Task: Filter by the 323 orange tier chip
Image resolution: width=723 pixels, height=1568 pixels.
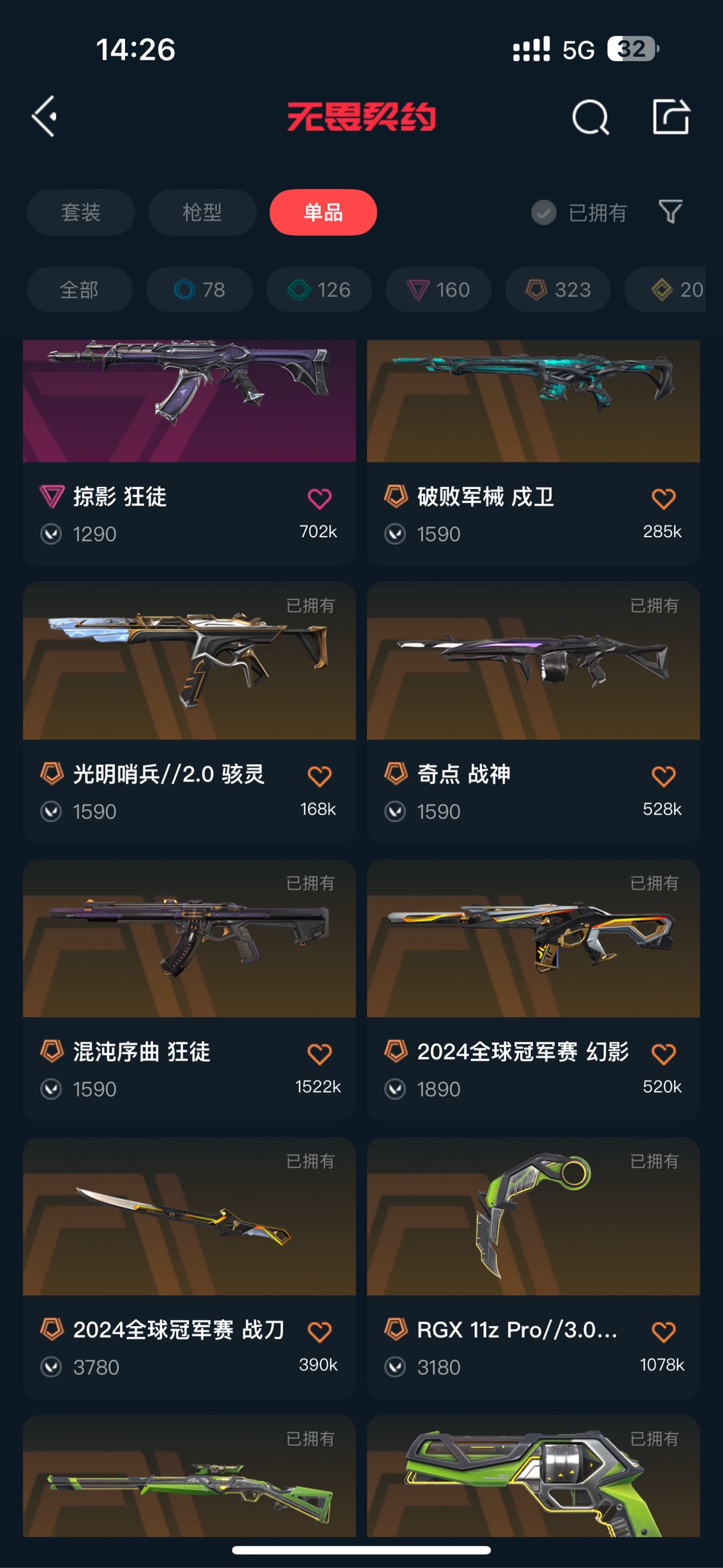Action: coord(558,289)
